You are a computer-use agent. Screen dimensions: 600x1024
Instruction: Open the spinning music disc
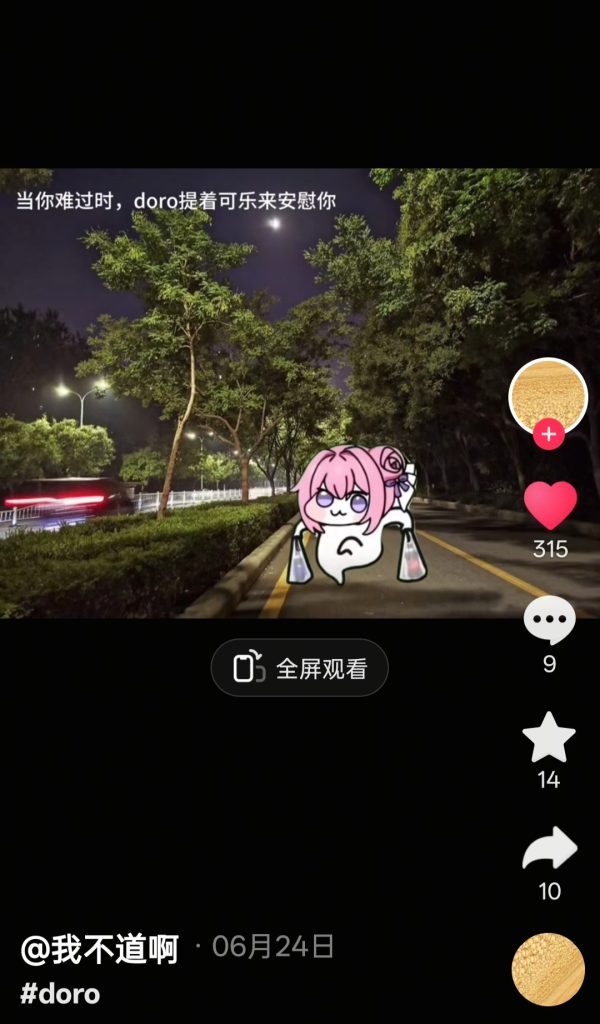pos(548,969)
